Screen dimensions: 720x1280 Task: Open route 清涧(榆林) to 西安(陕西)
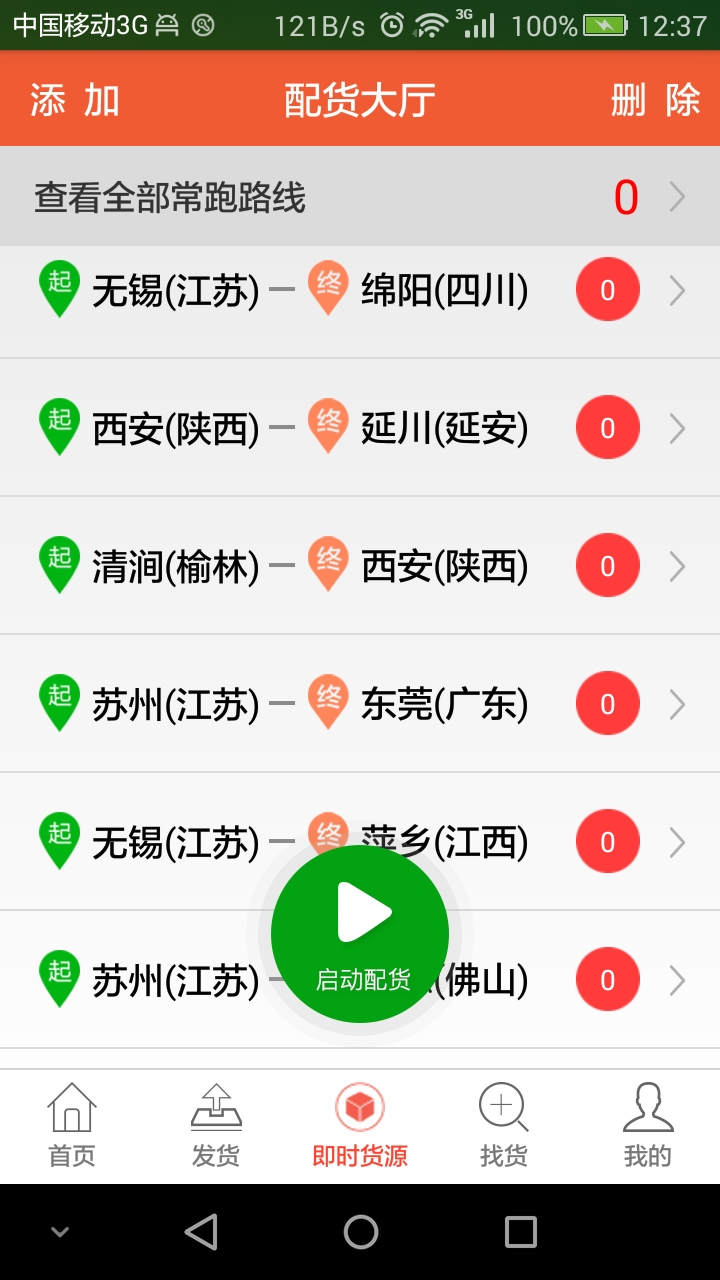(360, 566)
